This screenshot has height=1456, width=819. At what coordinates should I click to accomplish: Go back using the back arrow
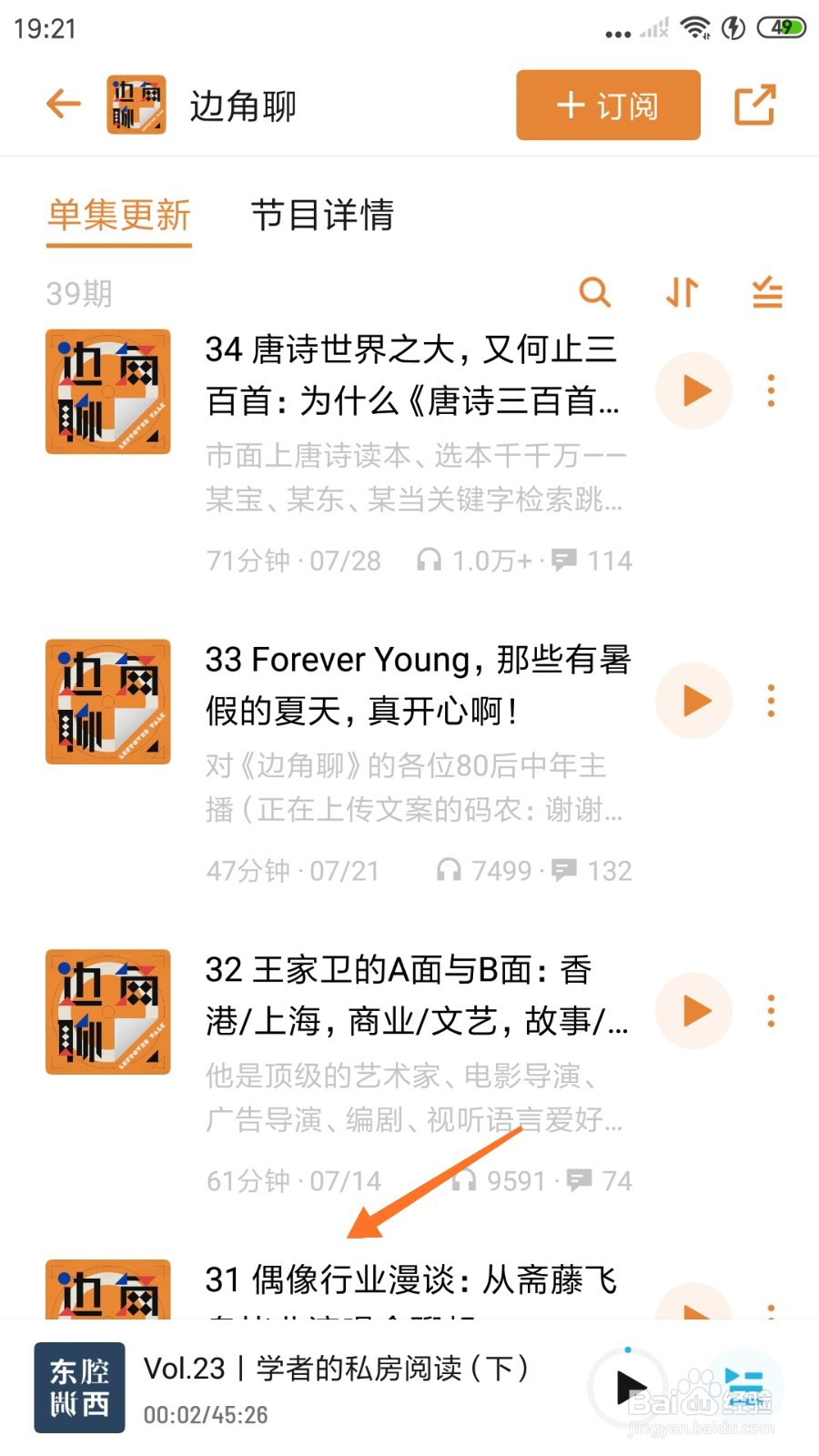(x=62, y=104)
